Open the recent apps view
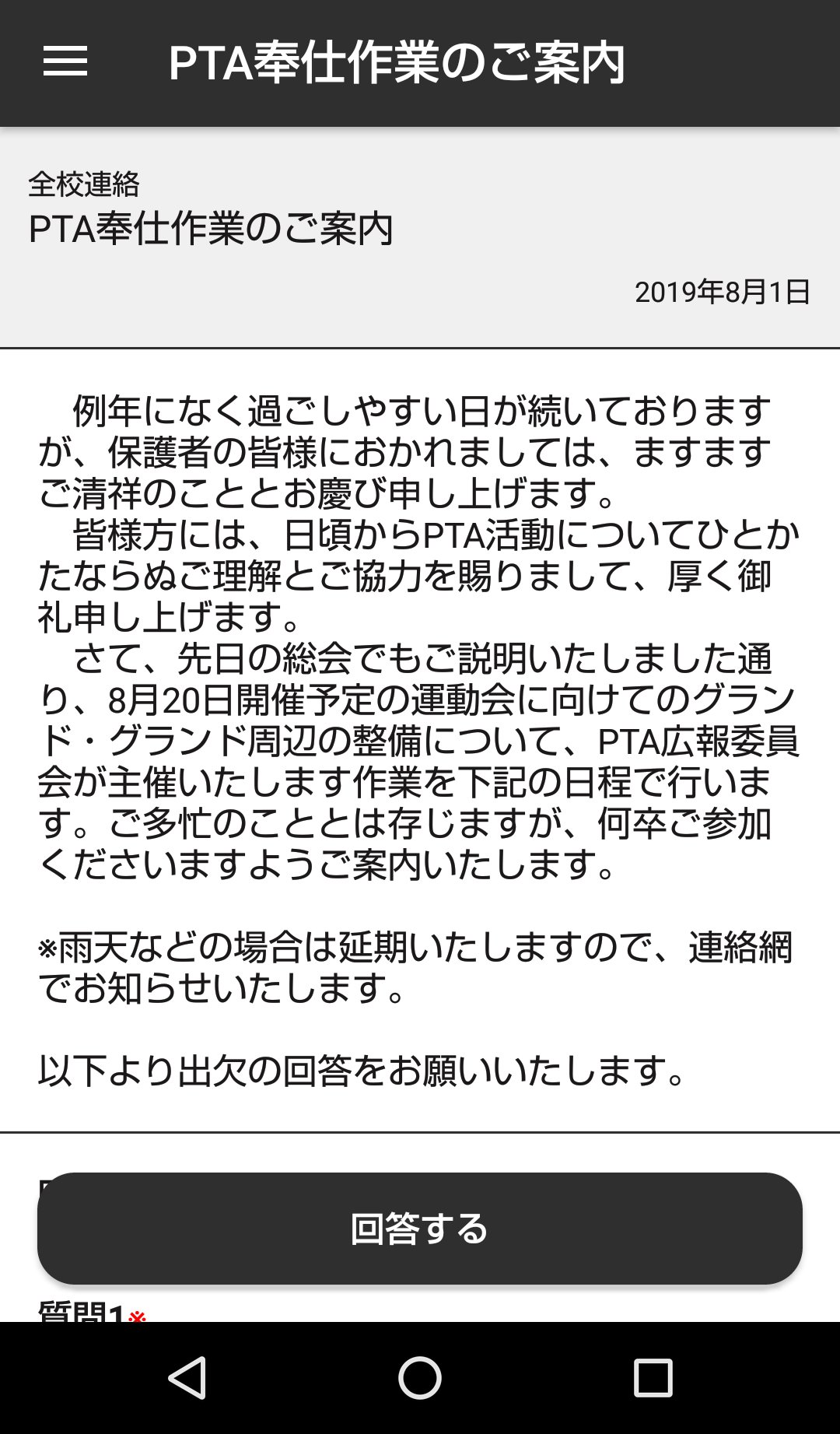This screenshot has height=1434, width=840. coord(653,1378)
